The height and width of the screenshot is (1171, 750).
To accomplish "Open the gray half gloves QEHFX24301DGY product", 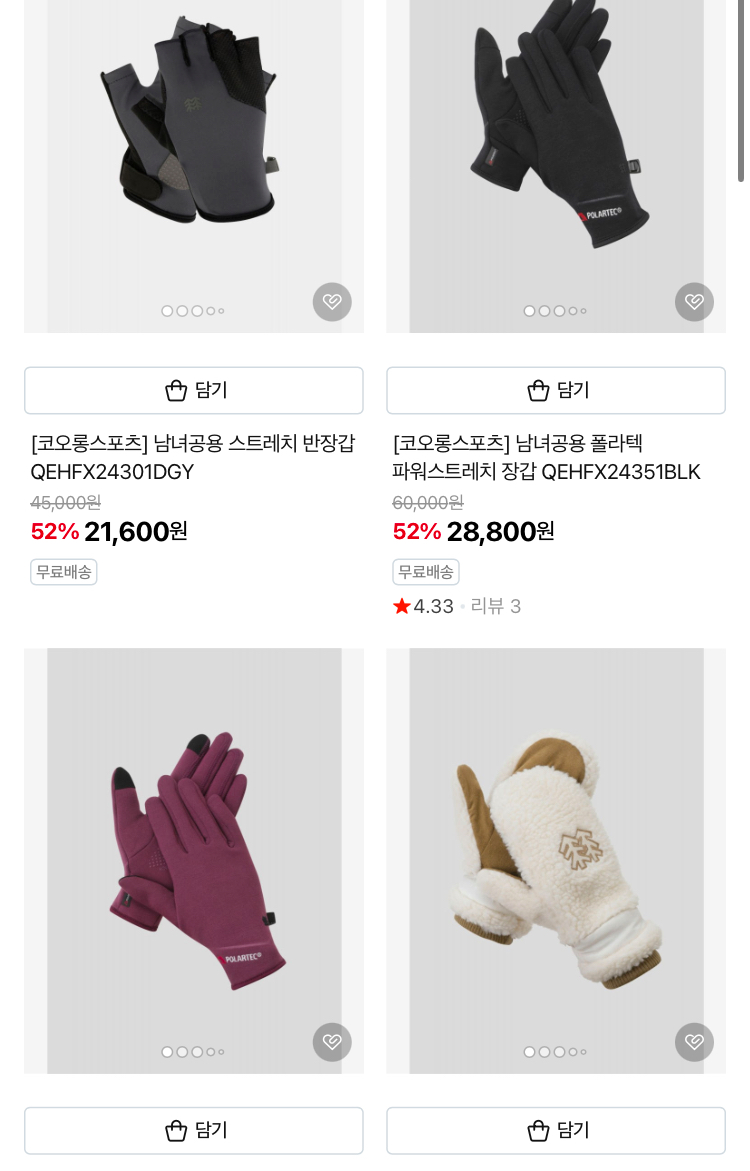I will coord(193,457).
